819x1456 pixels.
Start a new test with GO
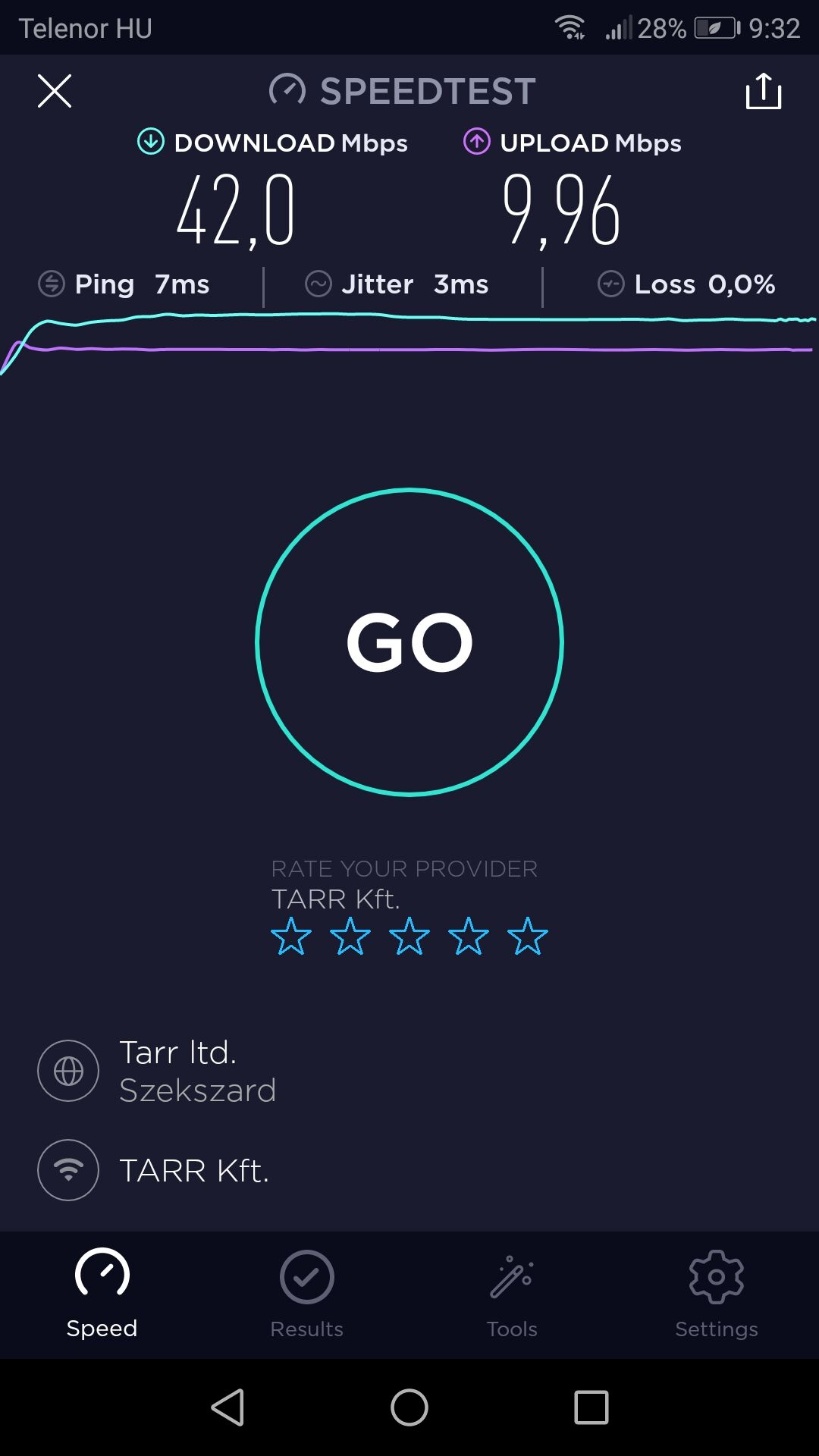(x=409, y=642)
